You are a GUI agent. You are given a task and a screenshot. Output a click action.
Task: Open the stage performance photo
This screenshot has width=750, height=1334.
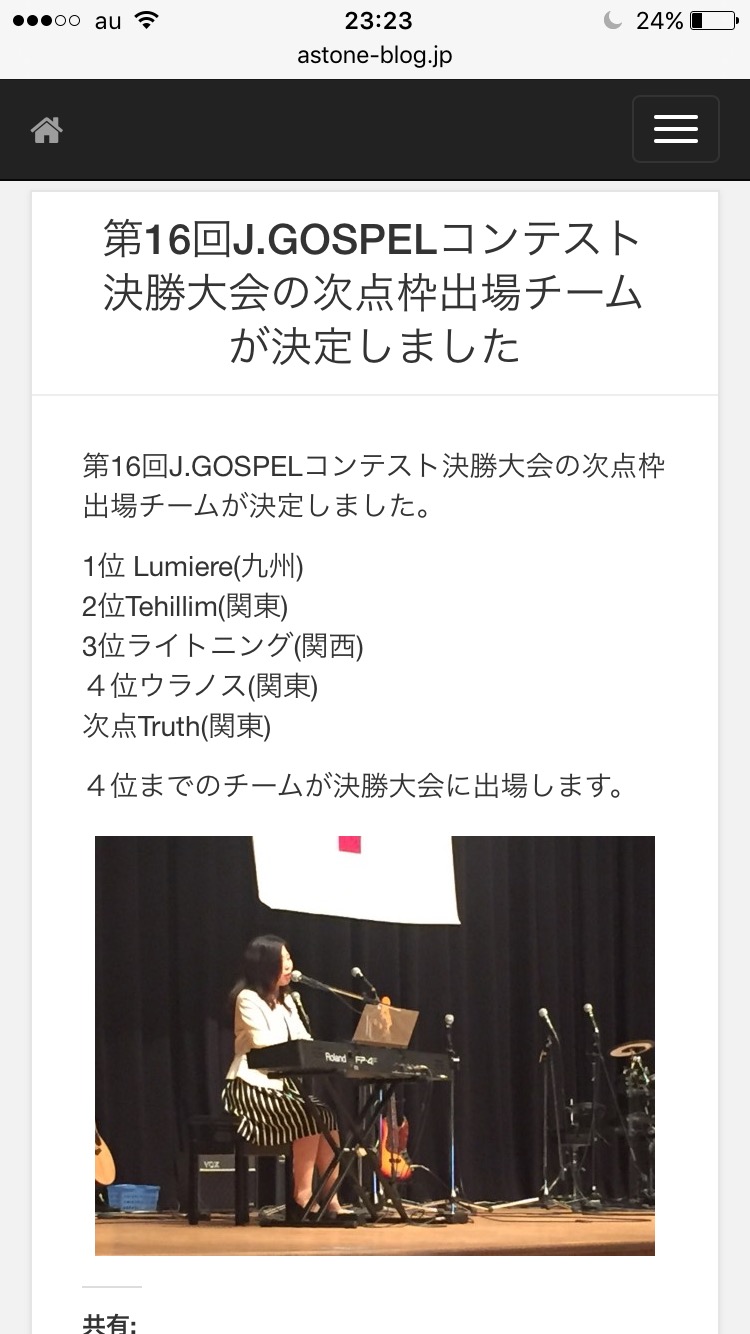[x=375, y=1045]
